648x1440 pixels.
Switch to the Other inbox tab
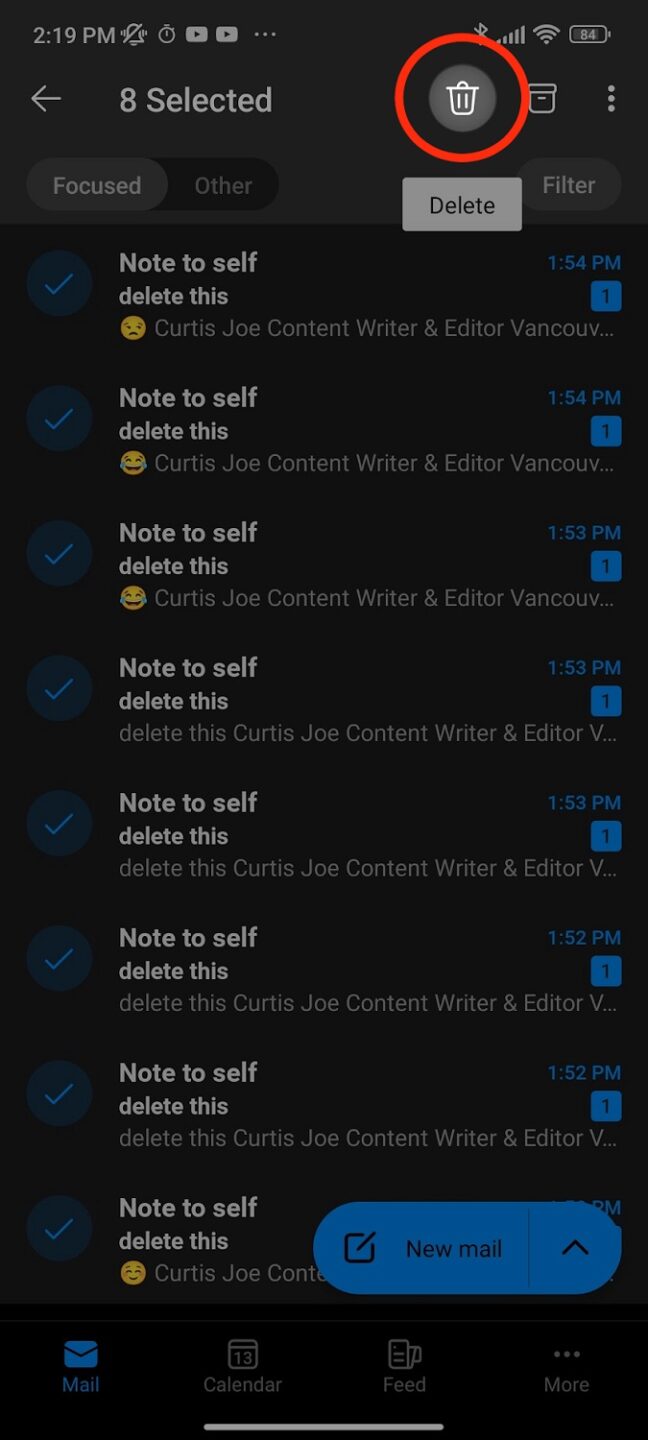(x=223, y=185)
